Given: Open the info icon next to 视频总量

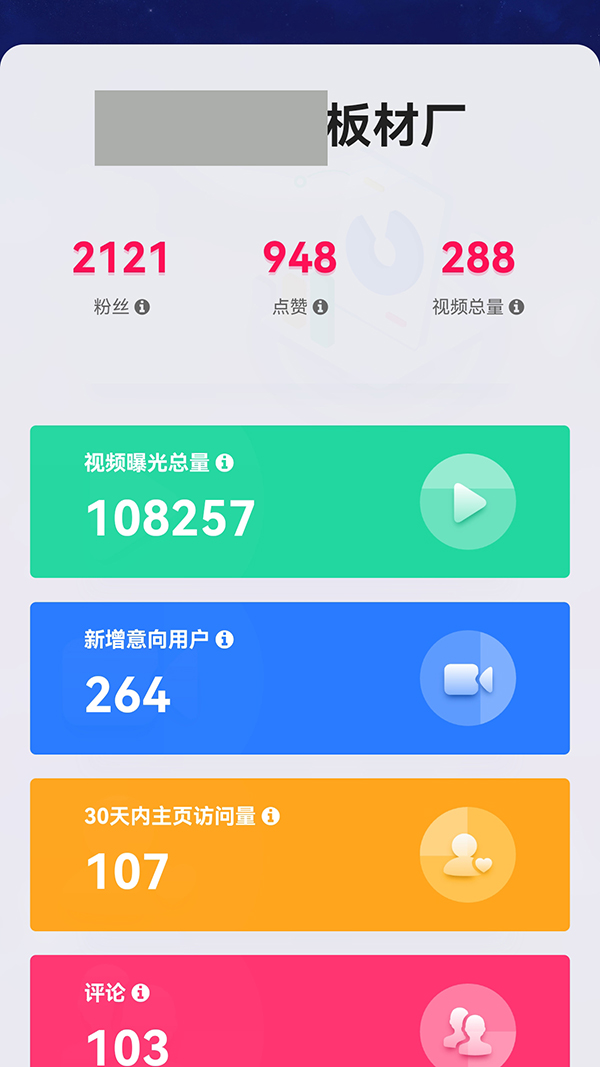Looking at the screenshot, I should (516, 307).
